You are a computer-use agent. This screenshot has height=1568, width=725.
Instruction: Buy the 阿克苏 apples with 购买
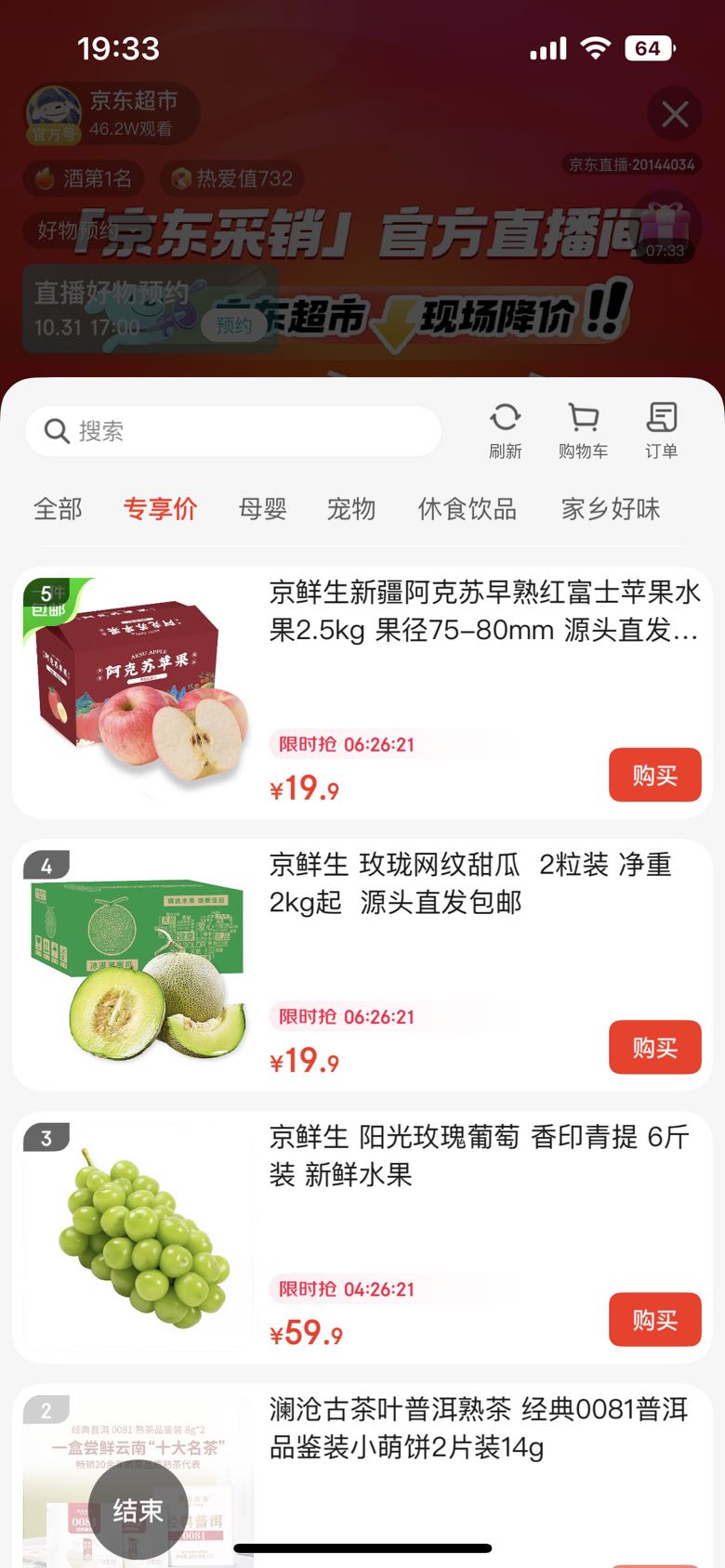coord(655,775)
